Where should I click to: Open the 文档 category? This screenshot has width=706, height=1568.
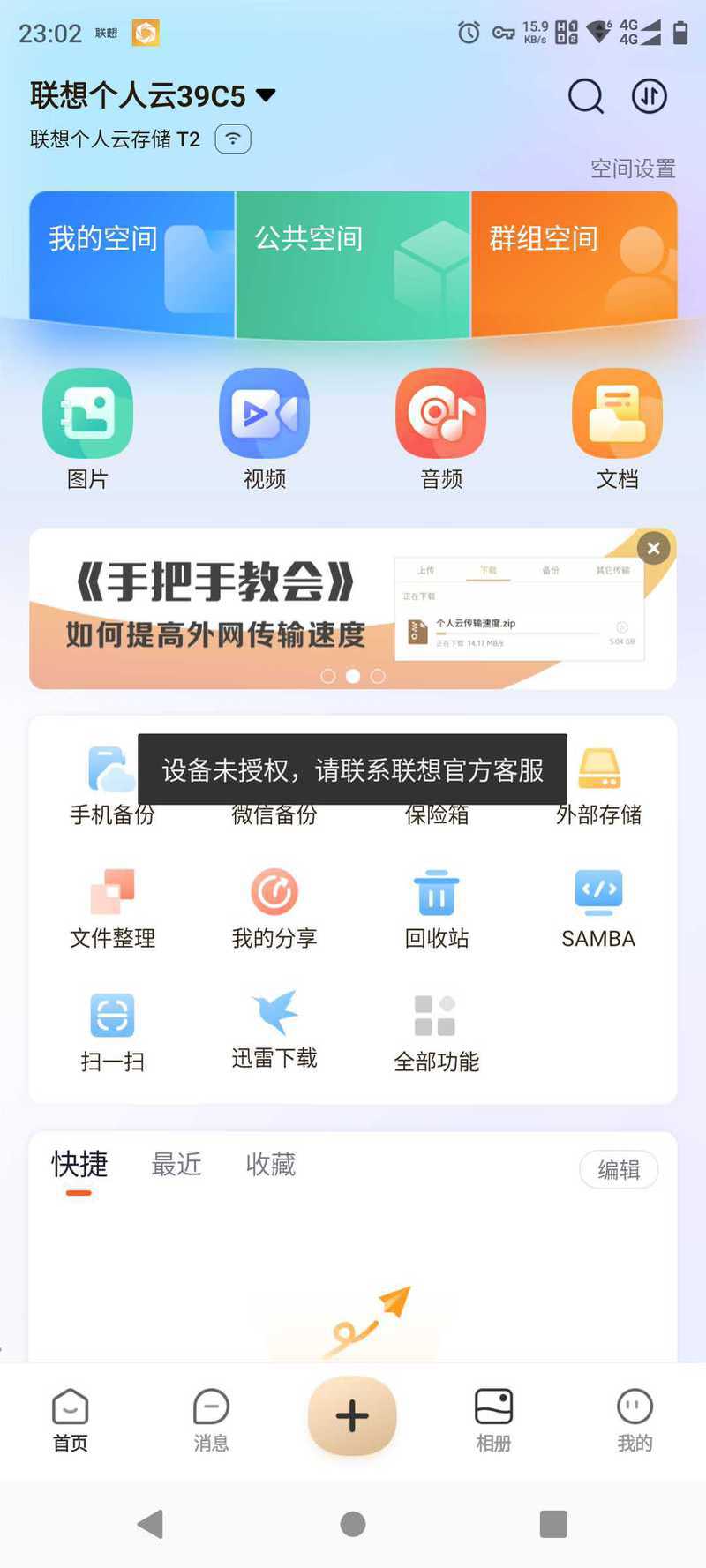618,430
